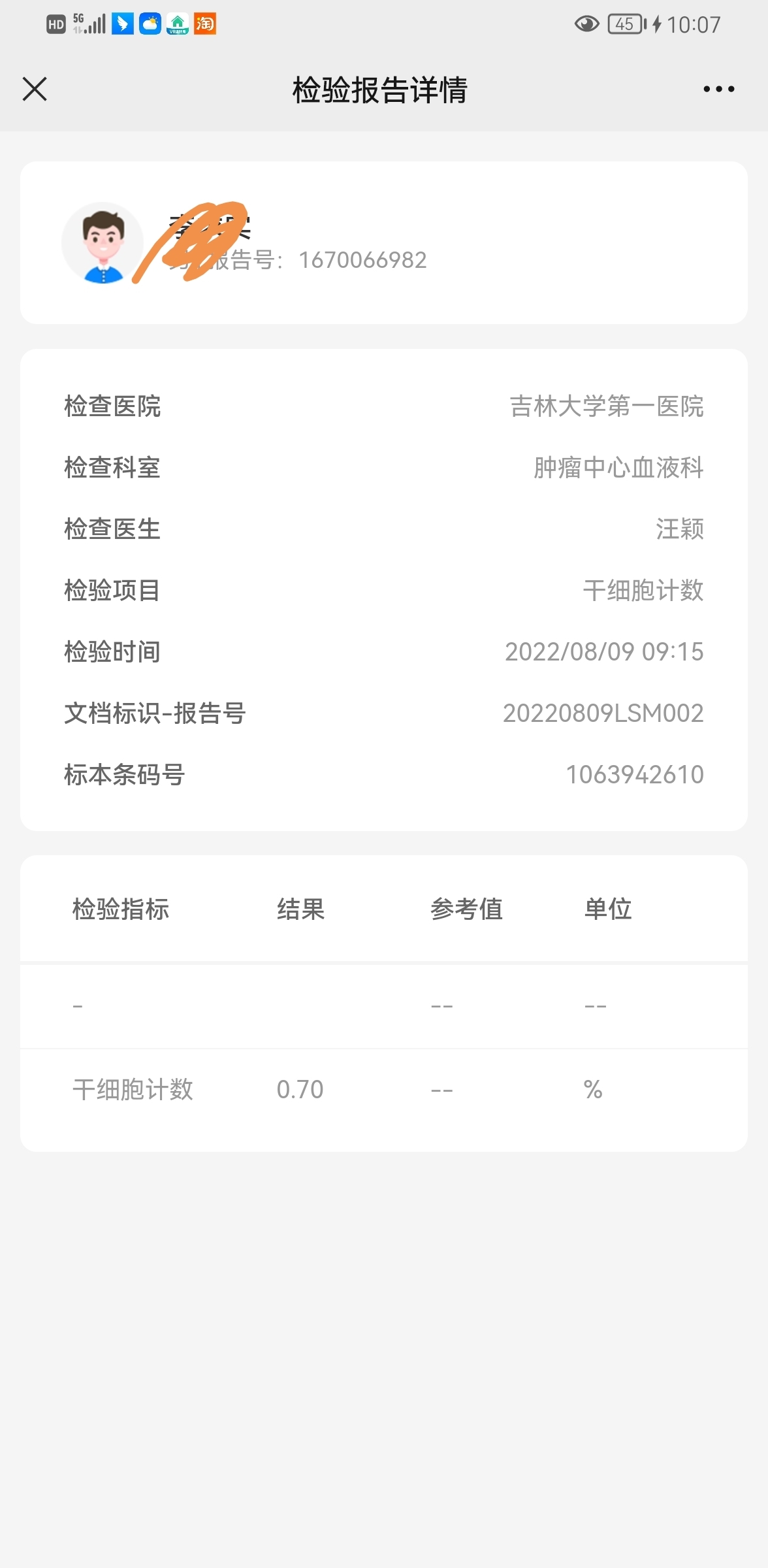
Task: Close the lab report details page
Action: (x=35, y=89)
